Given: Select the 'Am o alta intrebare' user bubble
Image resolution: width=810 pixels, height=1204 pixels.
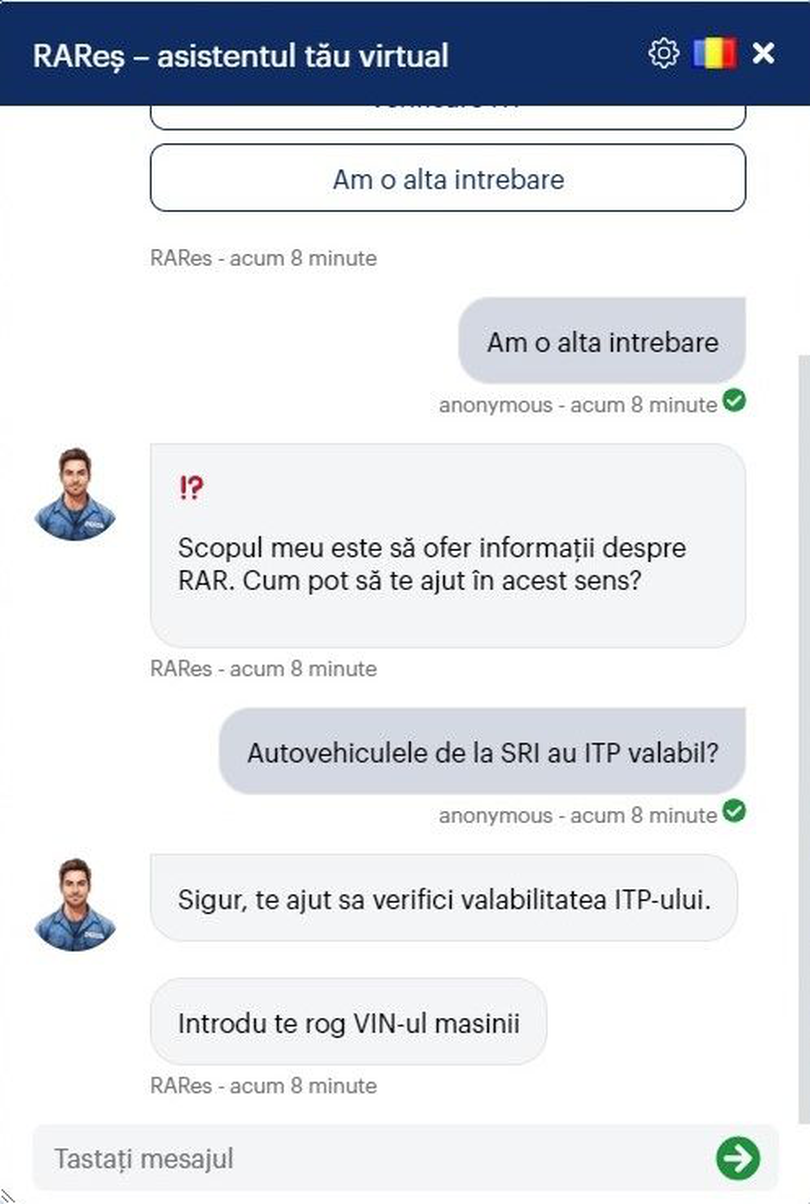Looking at the screenshot, I should (x=600, y=341).
